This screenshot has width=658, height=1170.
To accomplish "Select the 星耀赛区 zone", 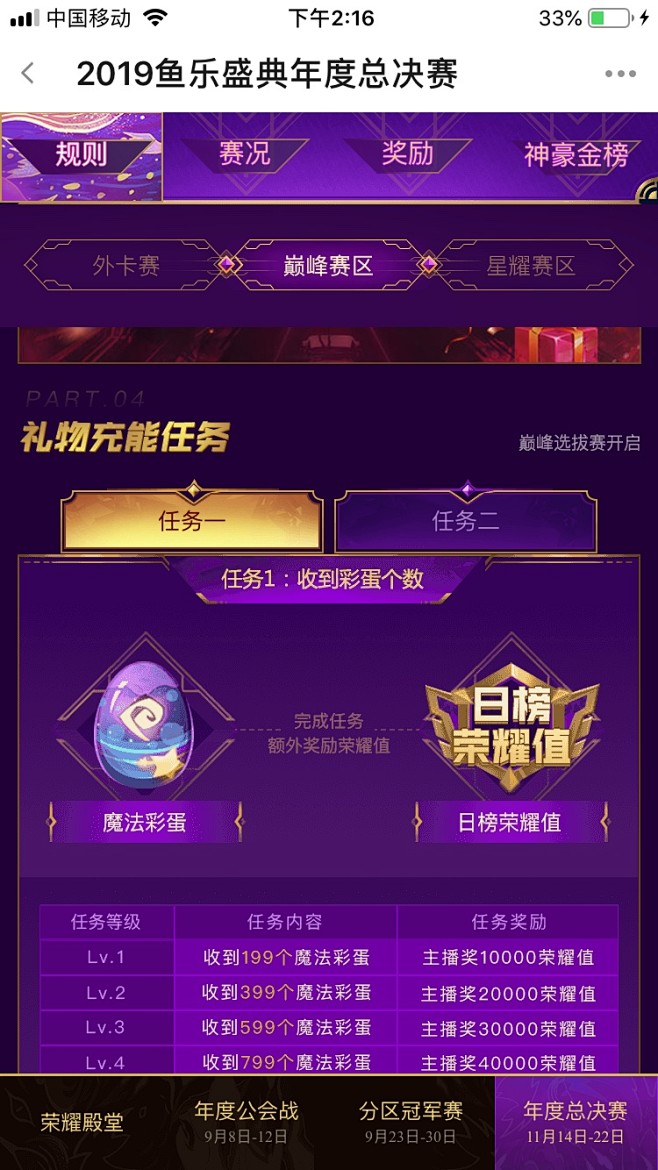I will coord(531,266).
